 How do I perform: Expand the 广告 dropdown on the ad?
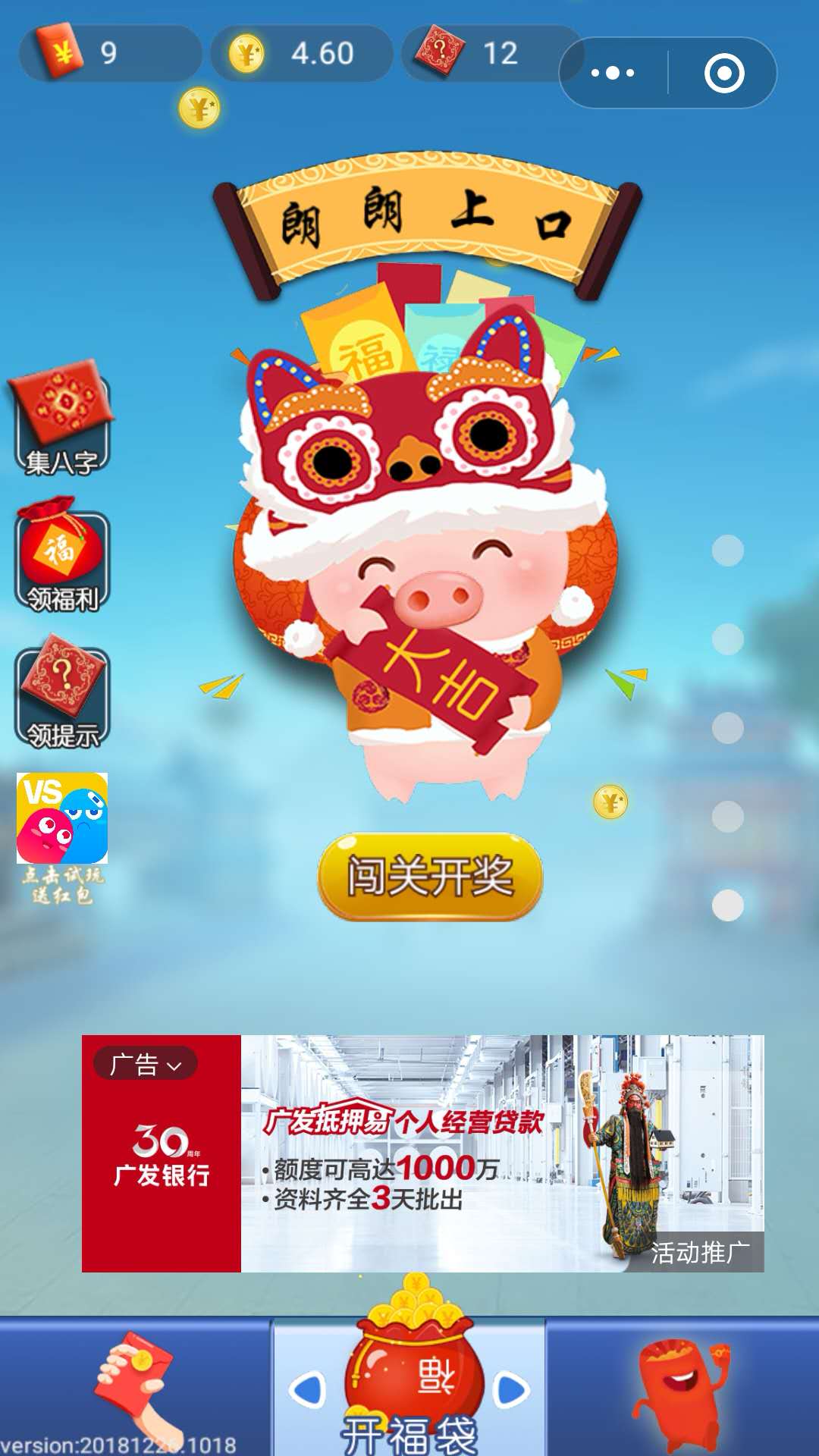pyautogui.click(x=145, y=1064)
